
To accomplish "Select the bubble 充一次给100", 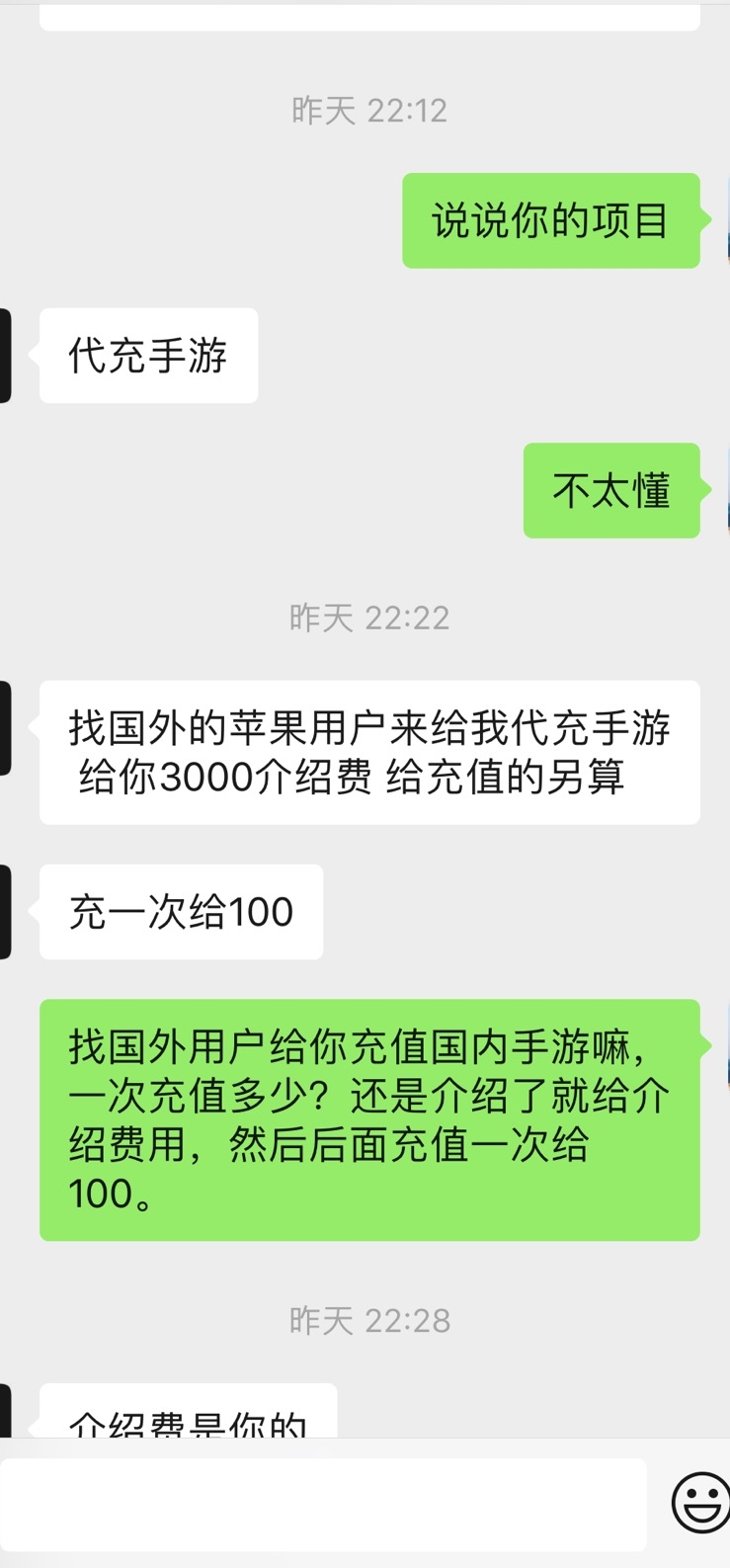I will click(x=181, y=911).
